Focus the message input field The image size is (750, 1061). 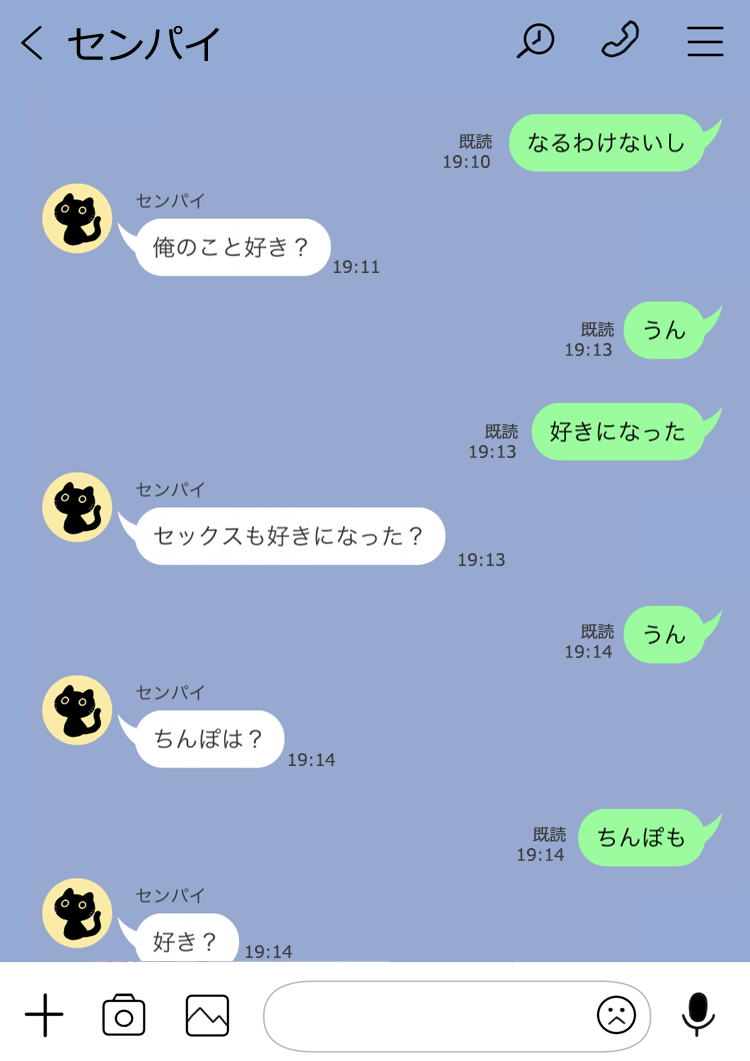pos(425,1016)
